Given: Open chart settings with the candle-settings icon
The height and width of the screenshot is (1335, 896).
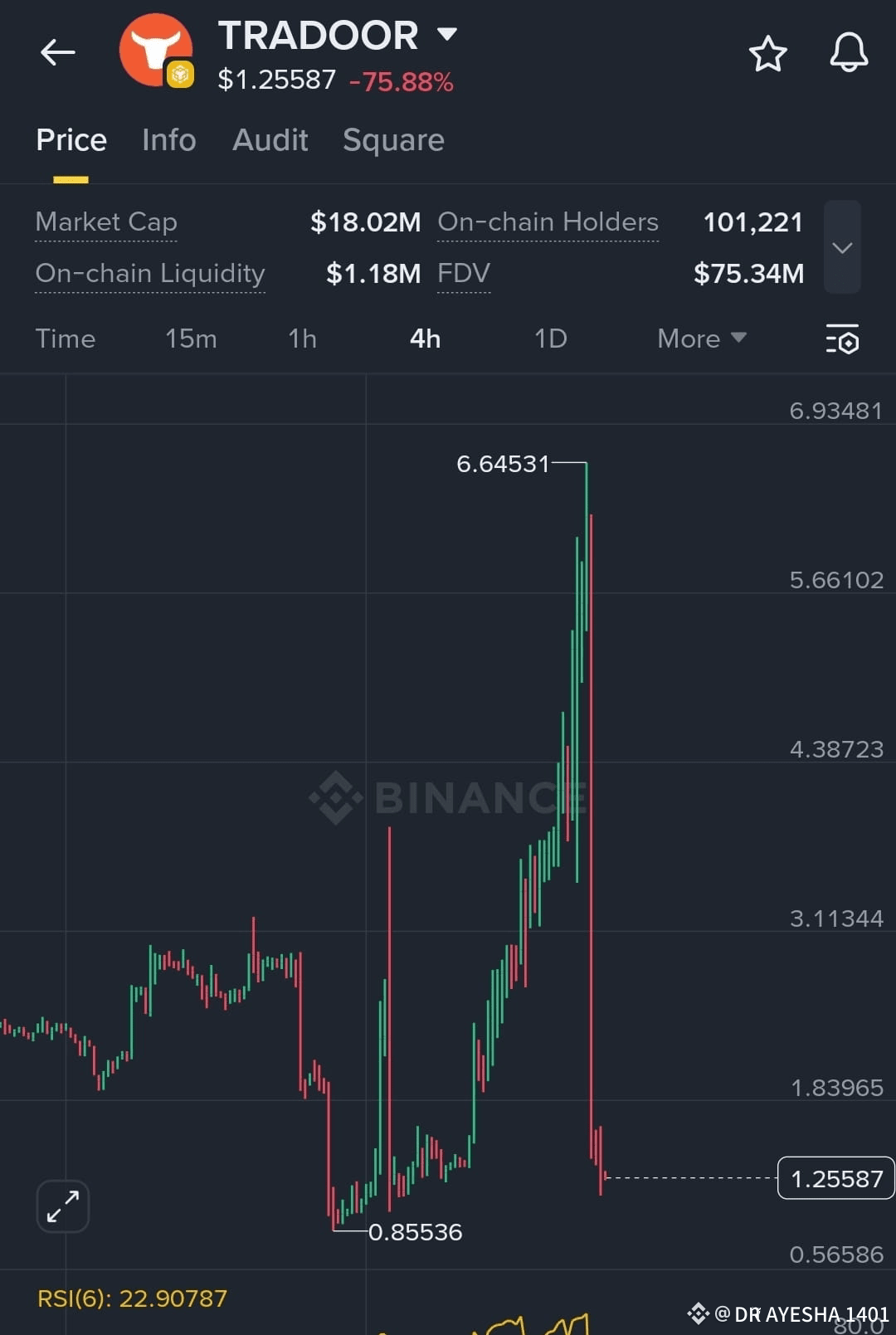Looking at the screenshot, I should pos(842,339).
